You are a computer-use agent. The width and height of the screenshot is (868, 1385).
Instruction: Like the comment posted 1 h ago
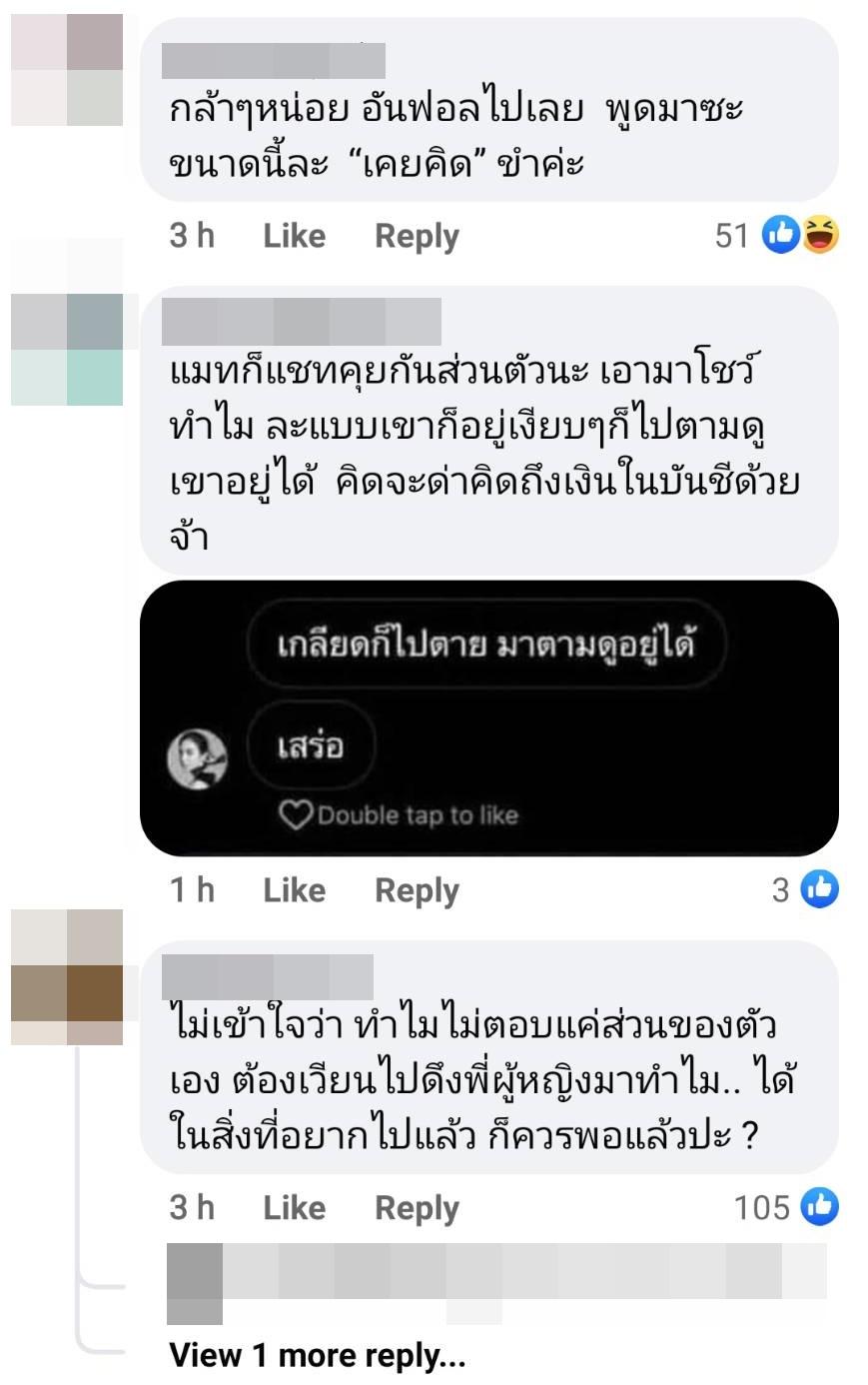(294, 889)
